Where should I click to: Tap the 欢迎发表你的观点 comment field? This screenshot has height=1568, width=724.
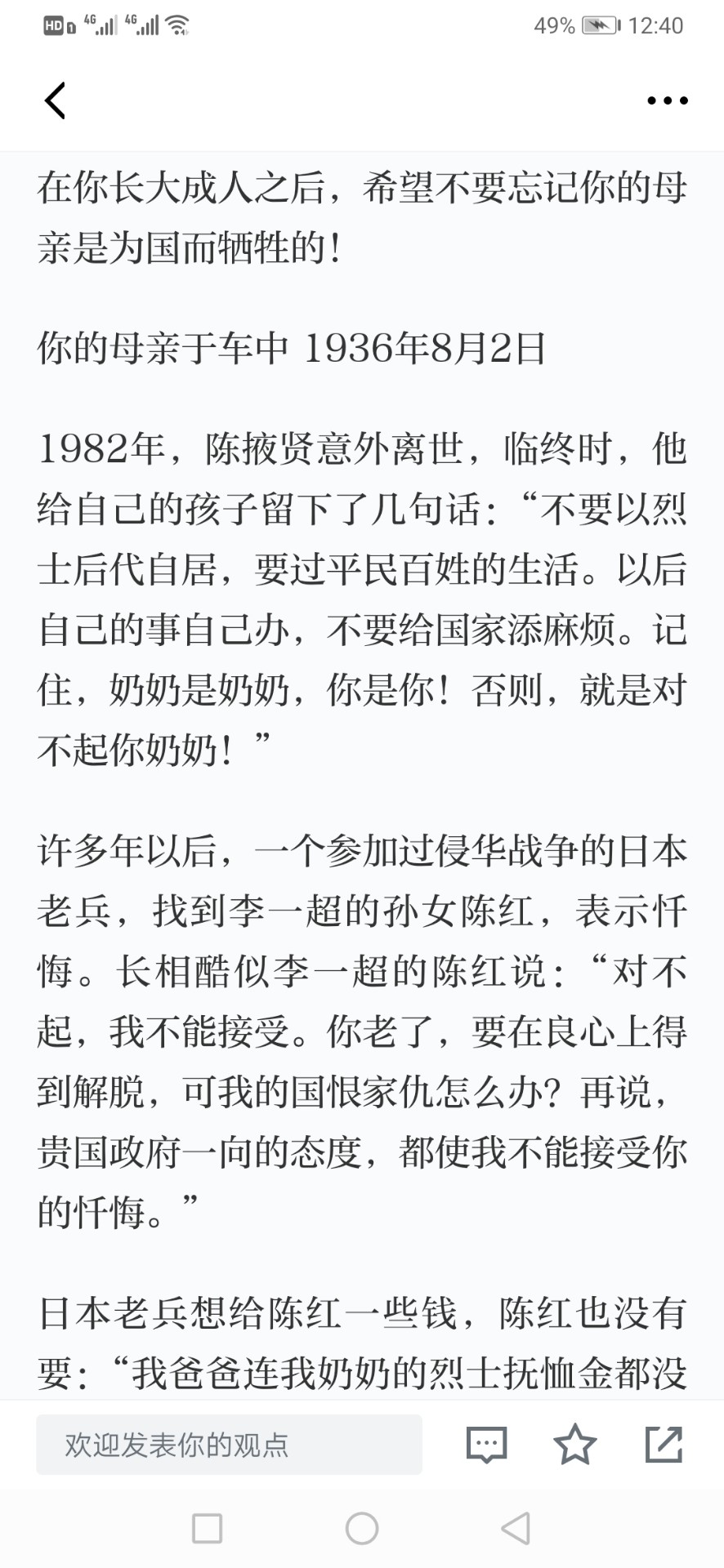point(229,1445)
